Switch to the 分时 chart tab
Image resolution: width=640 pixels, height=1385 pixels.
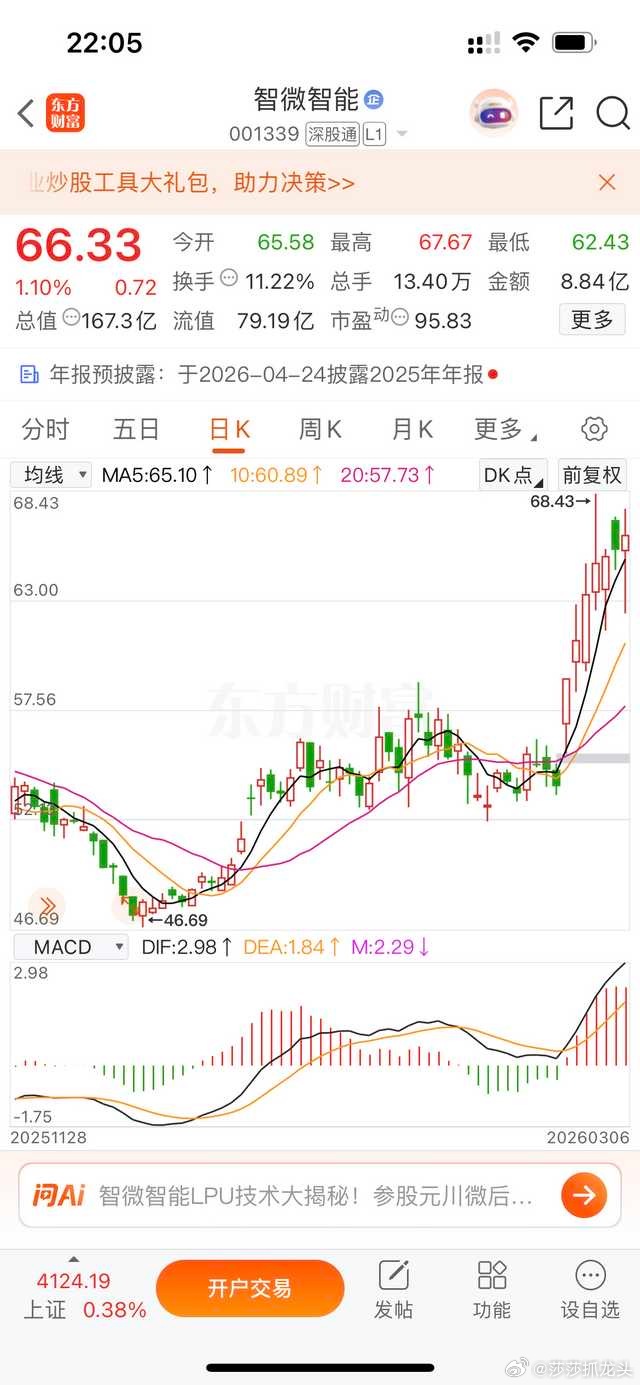(46, 430)
